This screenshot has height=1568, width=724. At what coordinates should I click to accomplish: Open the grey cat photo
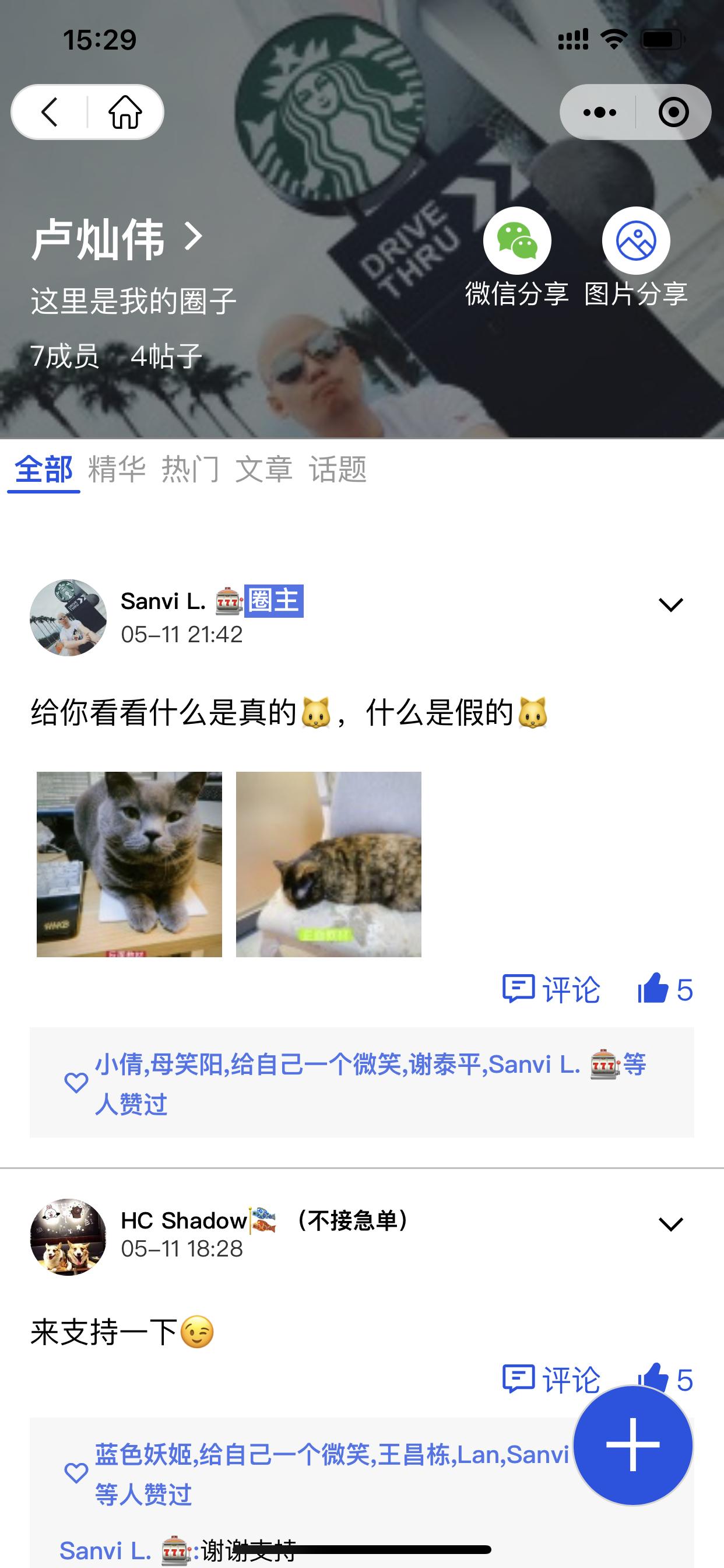click(129, 864)
